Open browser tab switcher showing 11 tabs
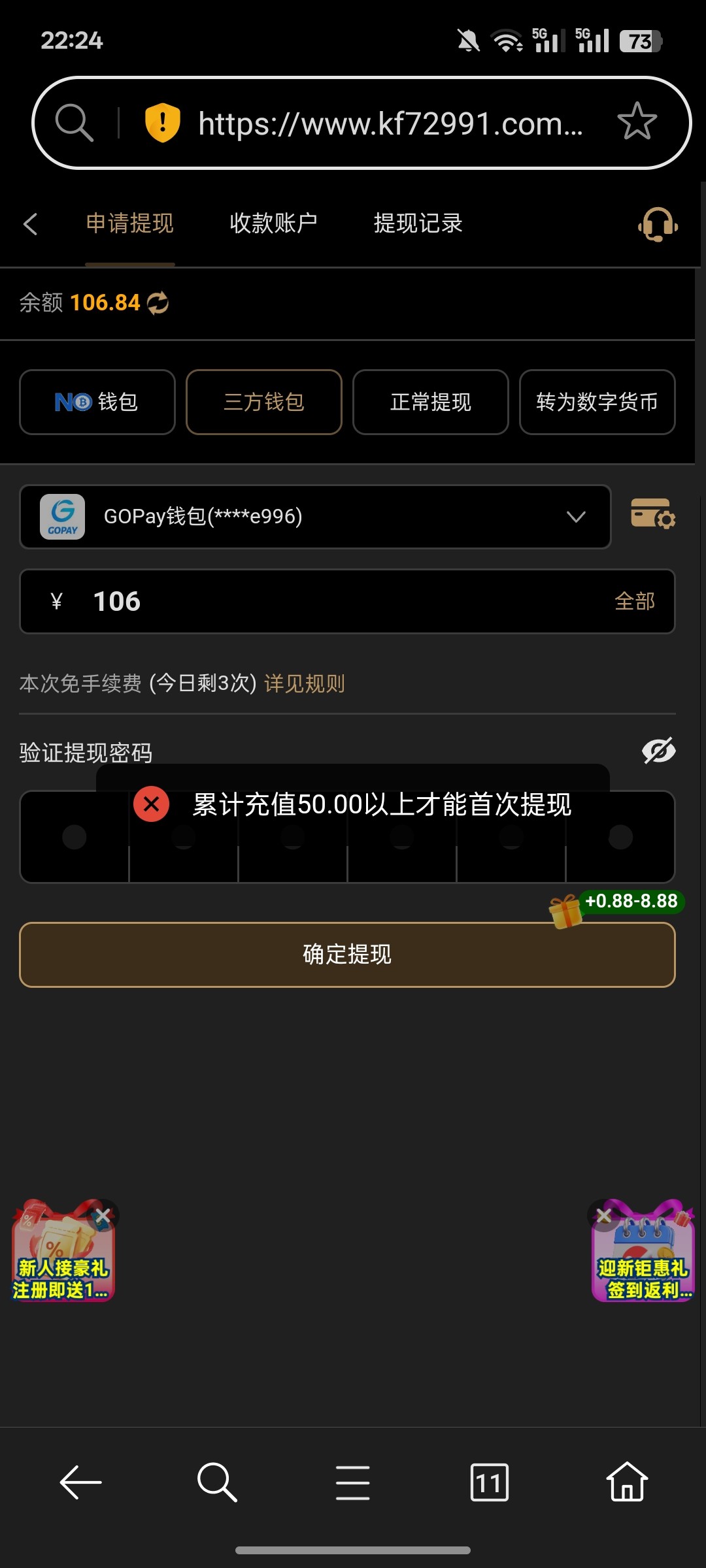 pyautogui.click(x=489, y=1482)
